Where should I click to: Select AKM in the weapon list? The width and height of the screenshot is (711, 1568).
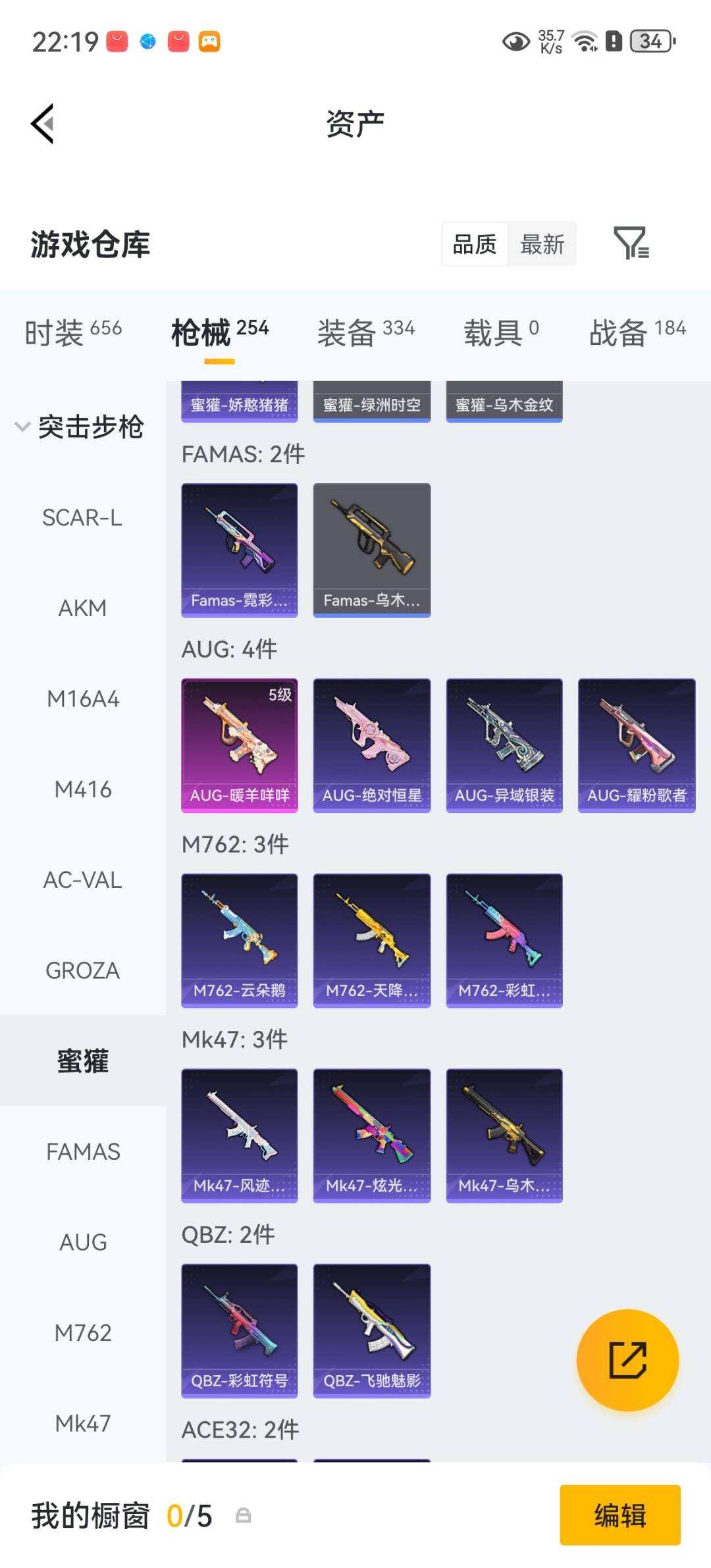tap(82, 608)
